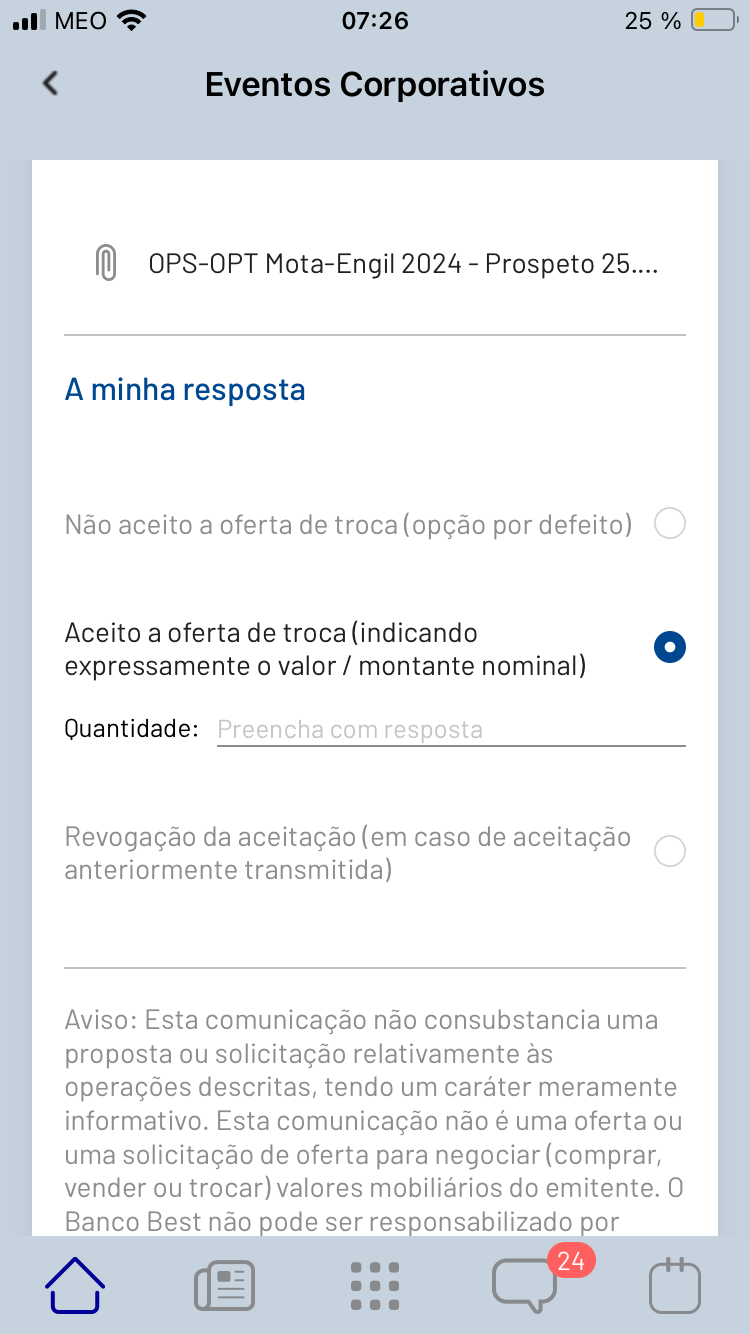Open messages tab with 24 badge
The width and height of the screenshot is (750, 1334).
pyautogui.click(x=527, y=1284)
